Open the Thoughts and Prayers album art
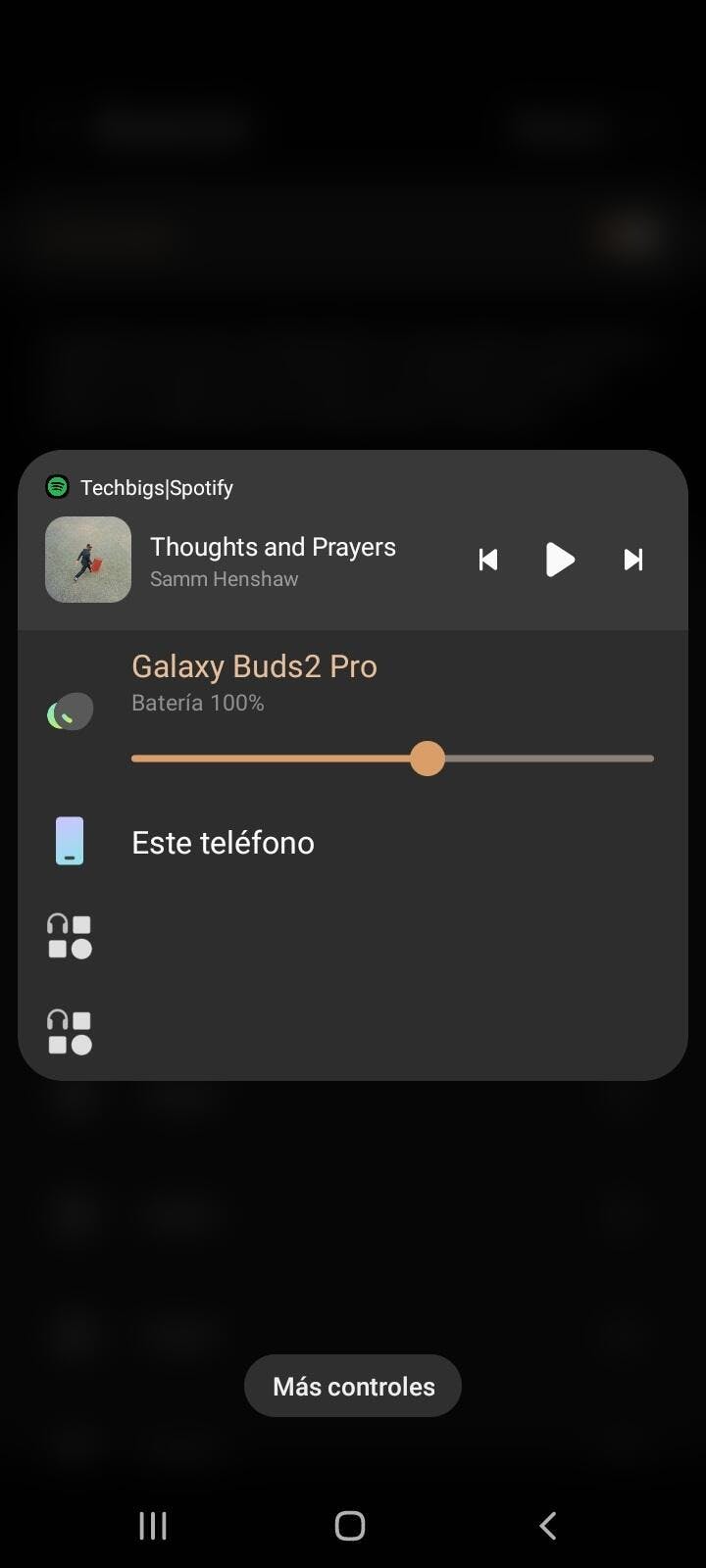Viewport: 706px width, 1568px height. point(88,560)
